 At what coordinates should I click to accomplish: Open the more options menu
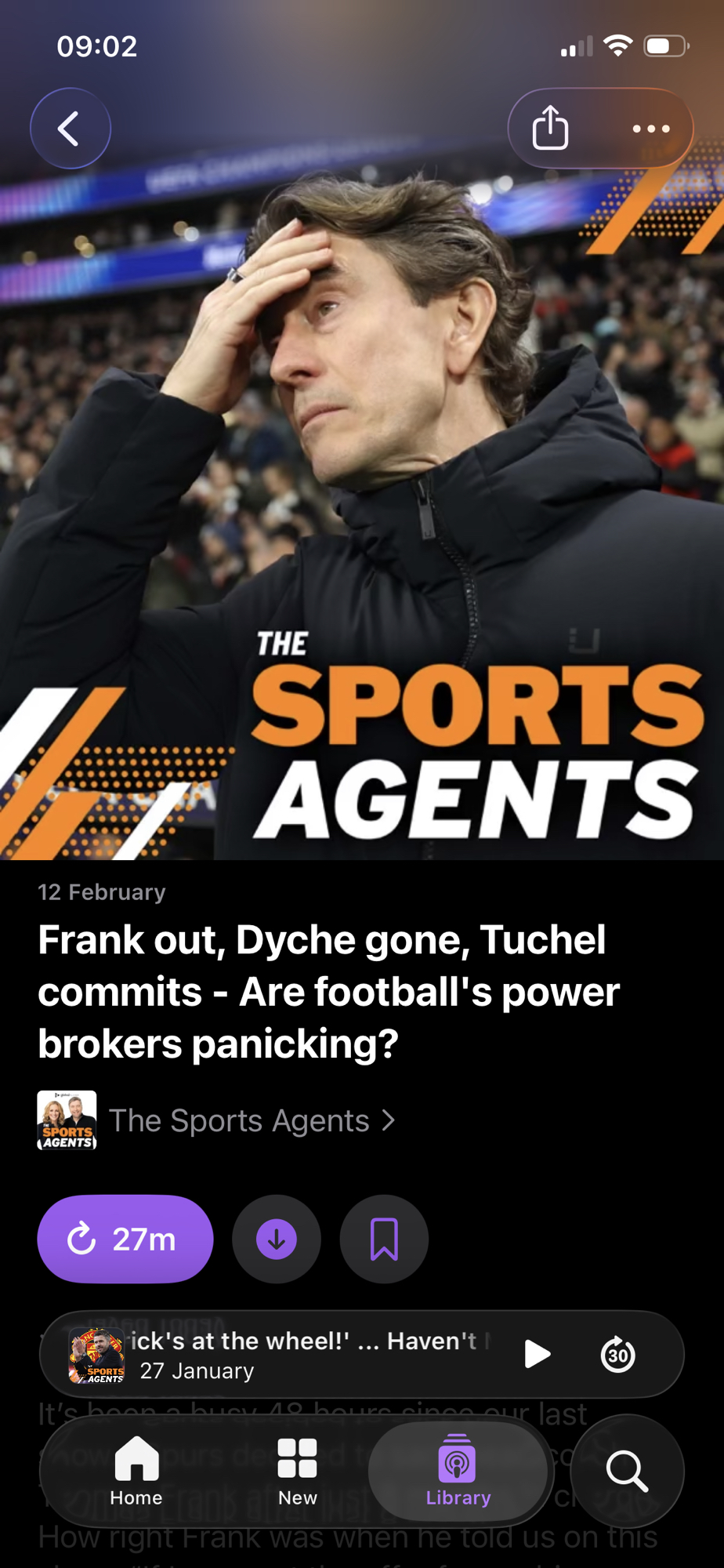pos(651,129)
